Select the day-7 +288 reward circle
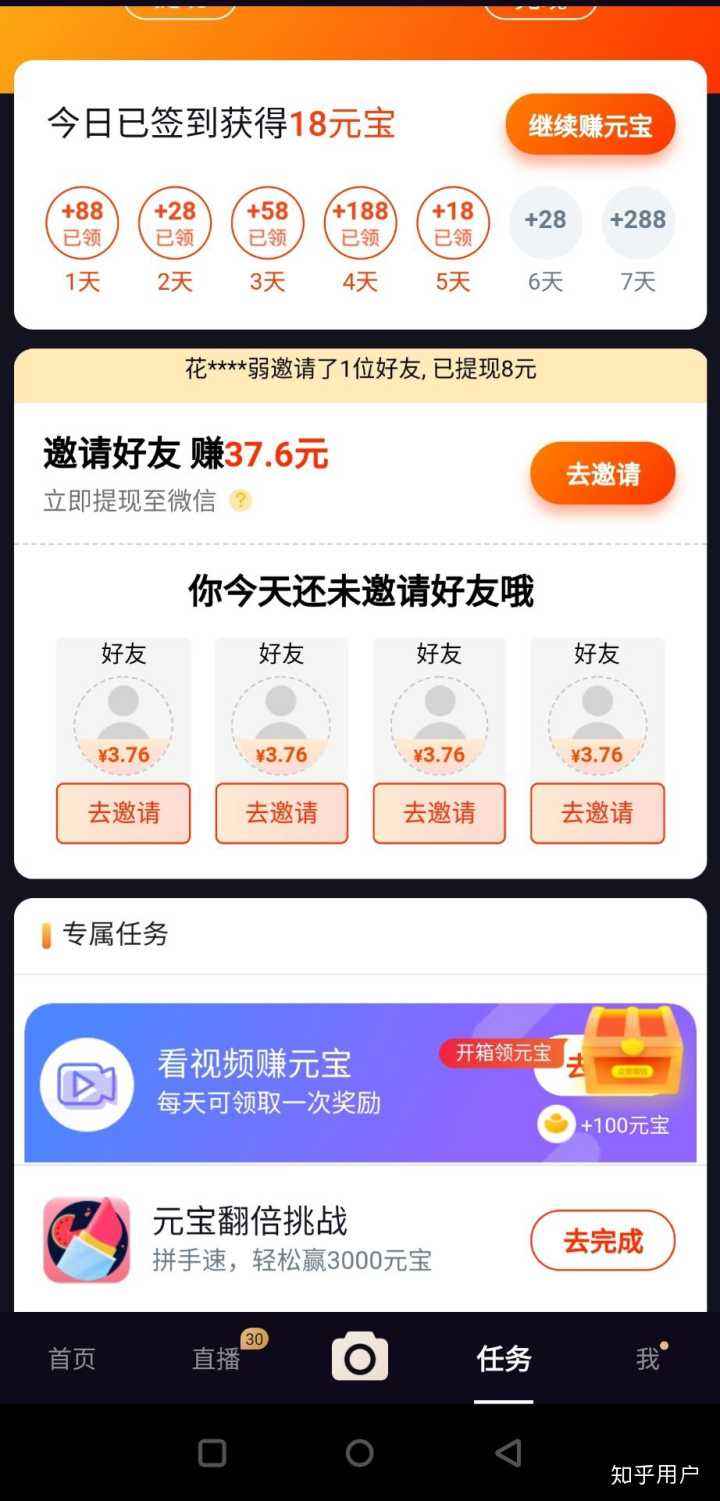This screenshot has height=1501, width=720. (x=638, y=223)
